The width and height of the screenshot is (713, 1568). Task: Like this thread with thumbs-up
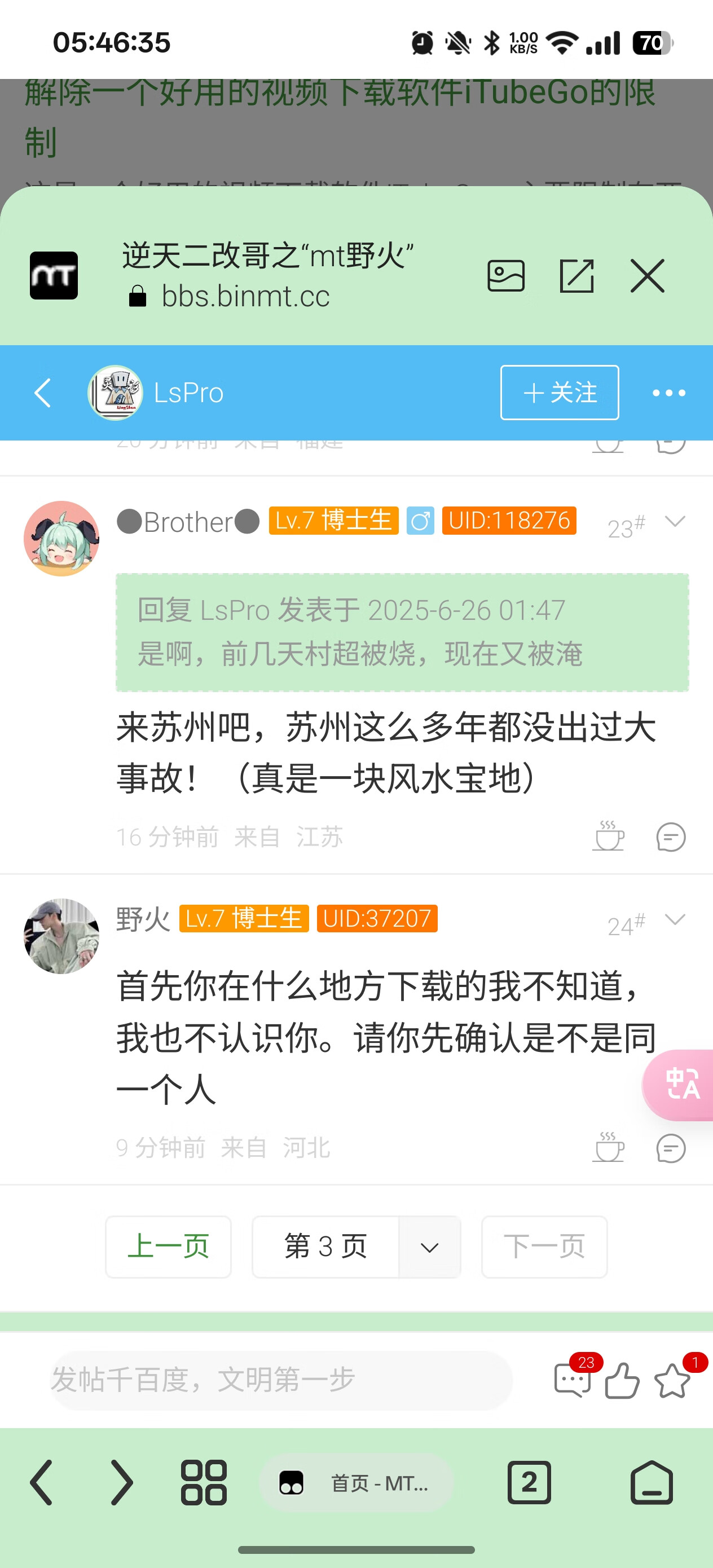(622, 1380)
